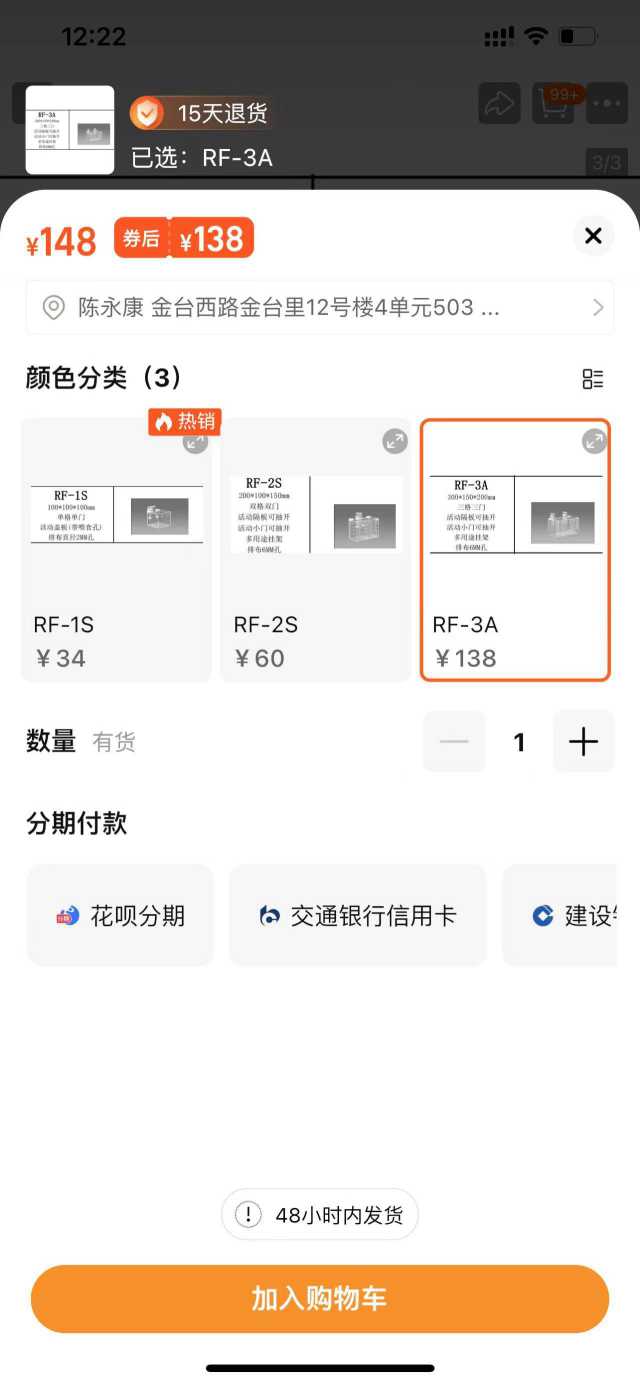
Task: Close the product options sheet
Action: point(593,236)
